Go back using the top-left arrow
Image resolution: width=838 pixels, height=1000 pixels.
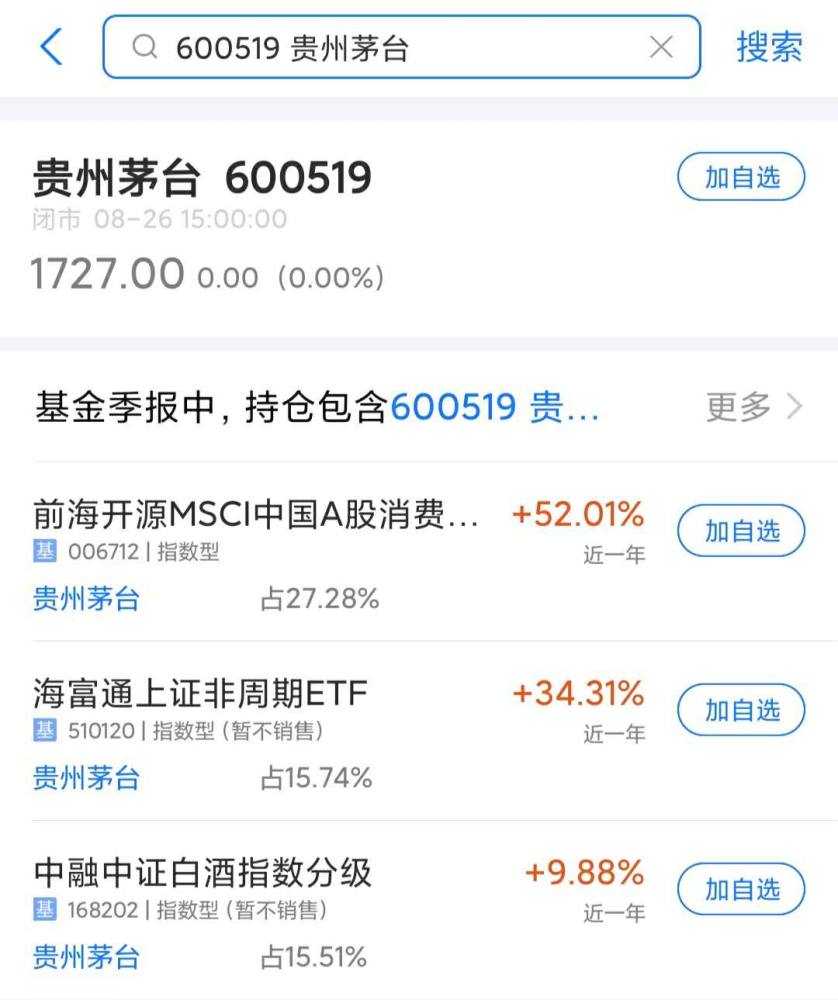[51, 47]
